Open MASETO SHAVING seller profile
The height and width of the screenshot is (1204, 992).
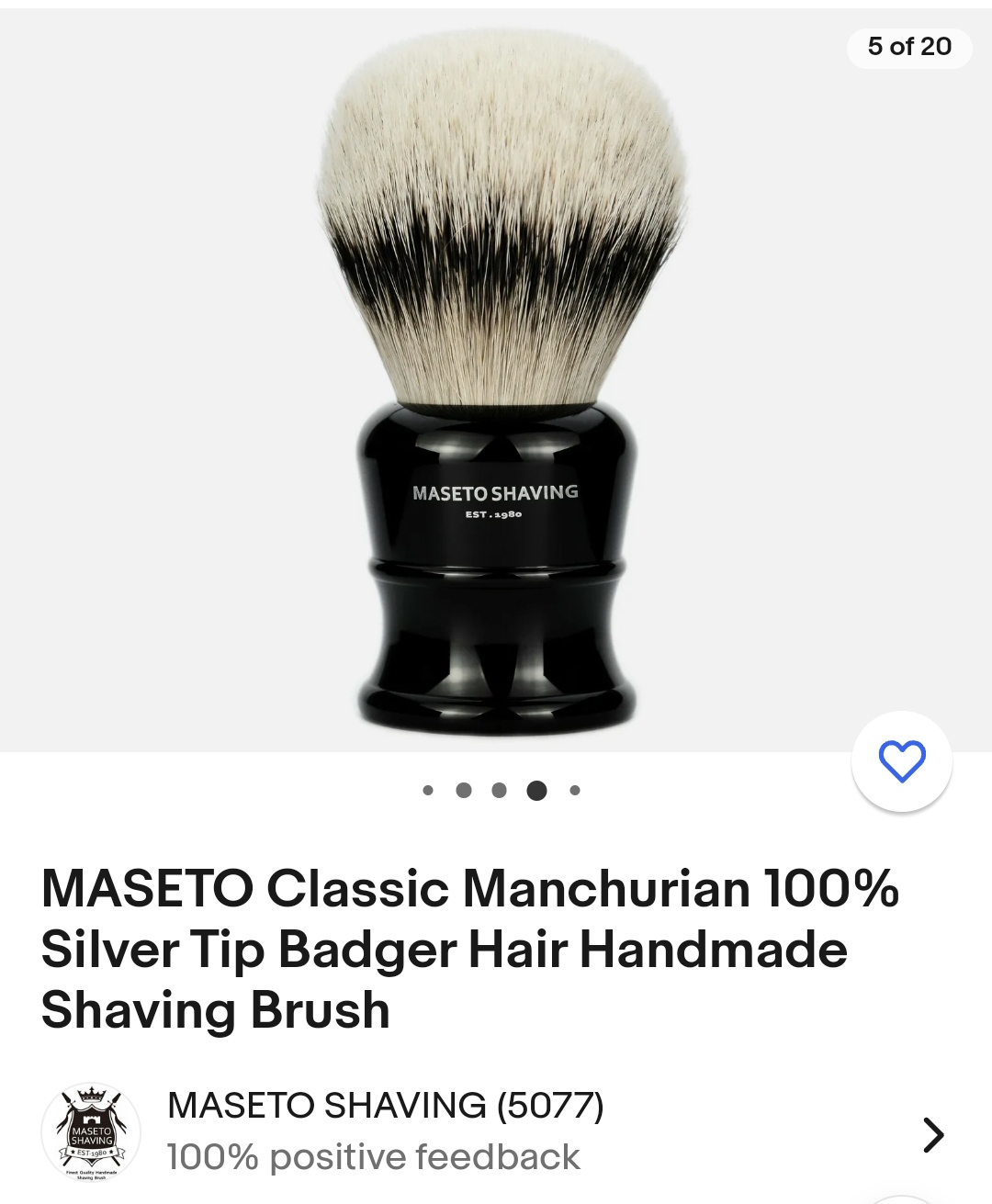pos(496,1131)
